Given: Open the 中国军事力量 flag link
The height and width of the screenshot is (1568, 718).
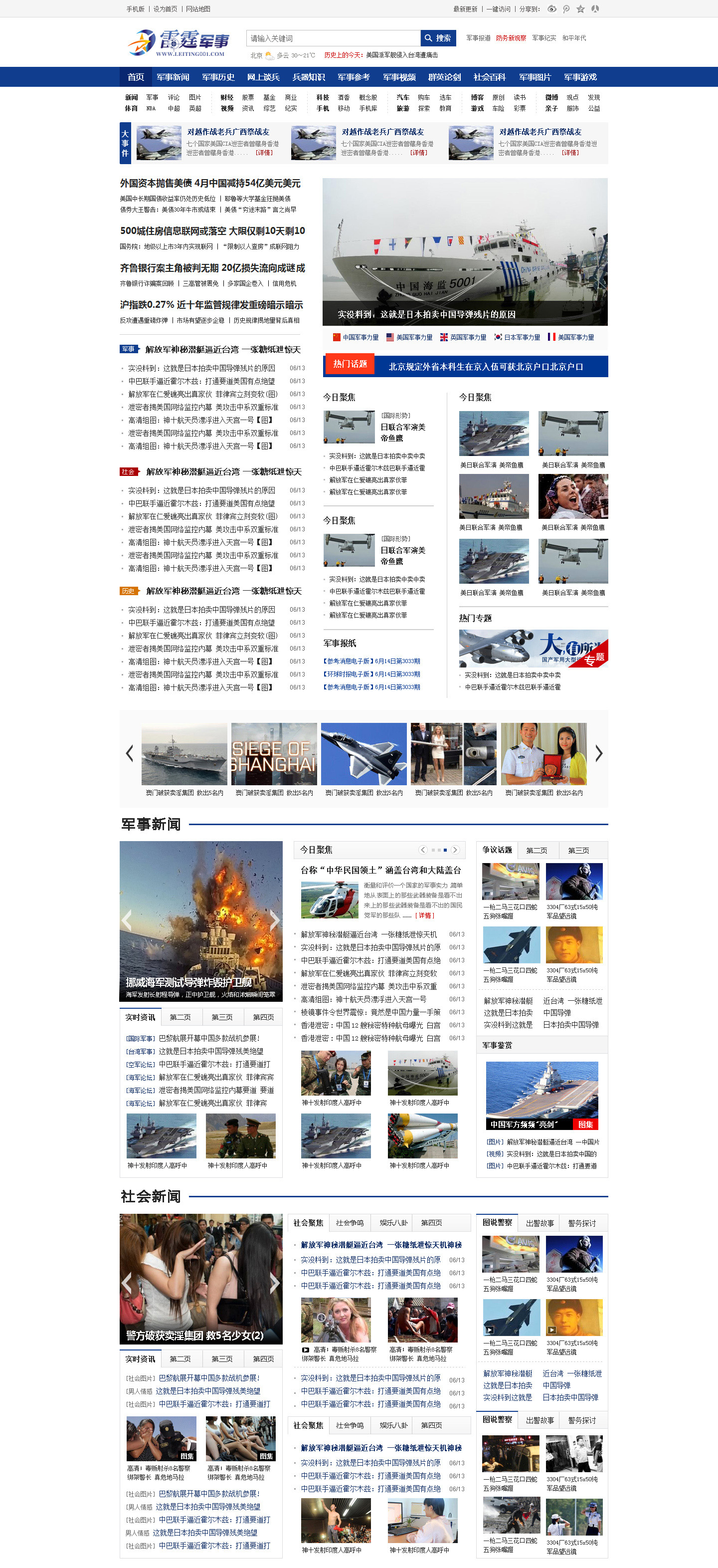Looking at the screenshot, I should click(356, 337).
